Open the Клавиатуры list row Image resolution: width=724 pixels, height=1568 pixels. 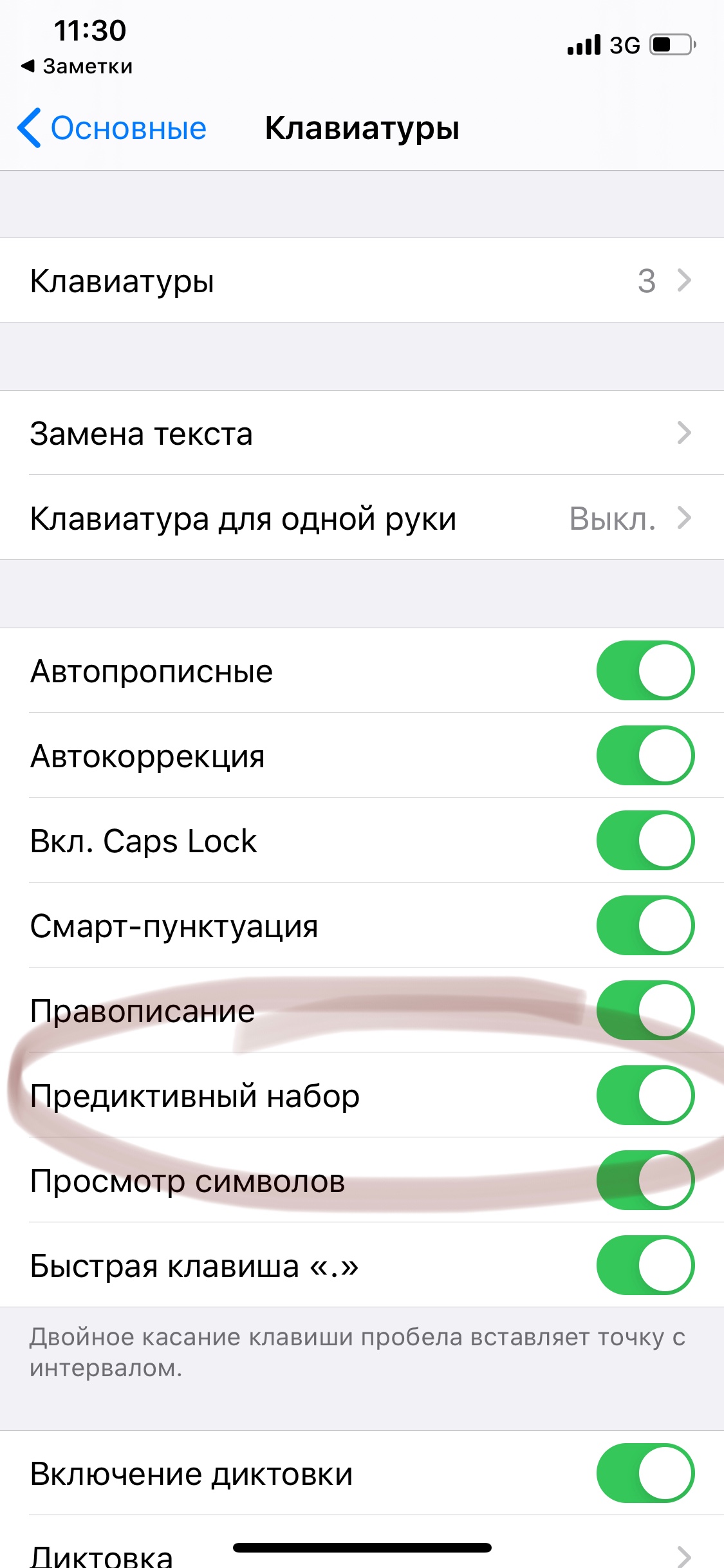[362, 281]
